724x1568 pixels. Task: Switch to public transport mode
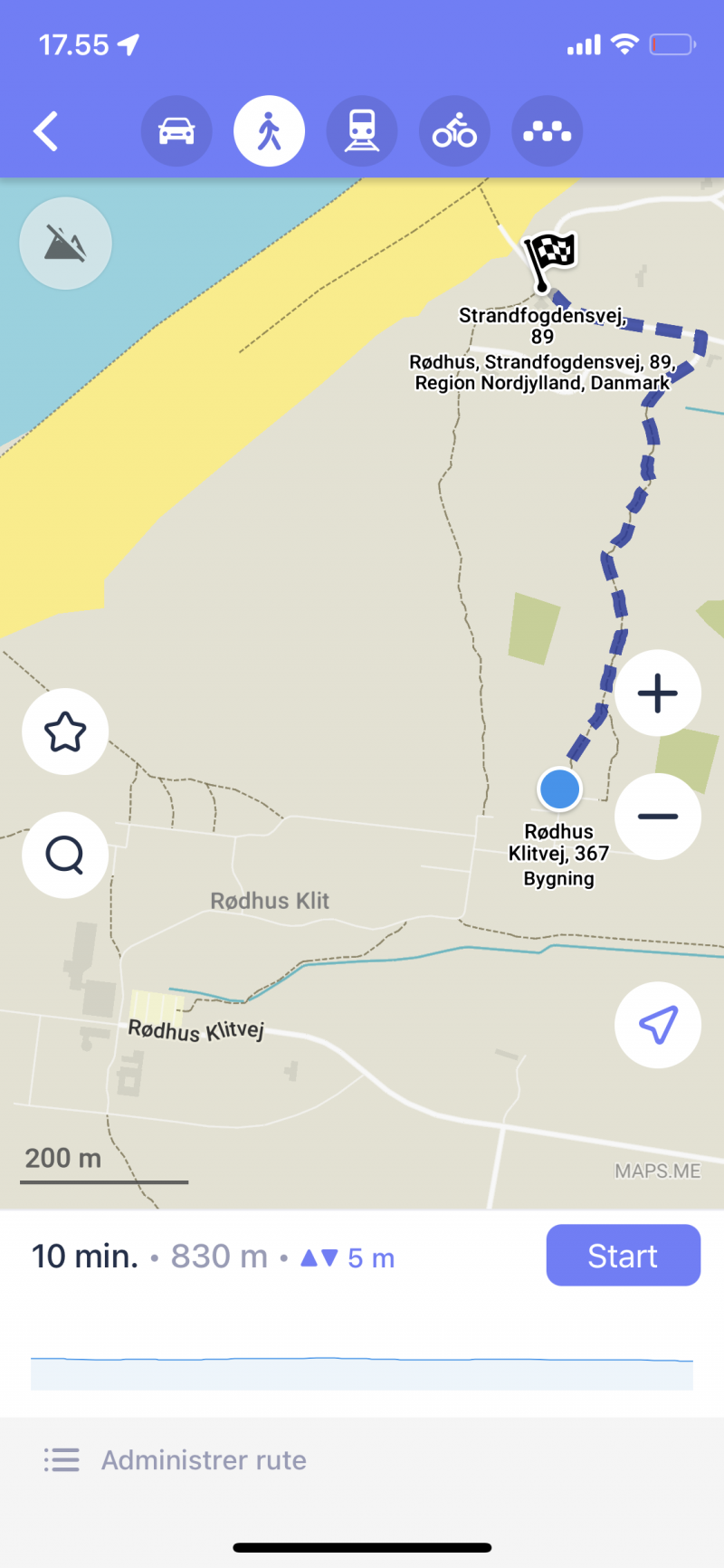point(362,131)
